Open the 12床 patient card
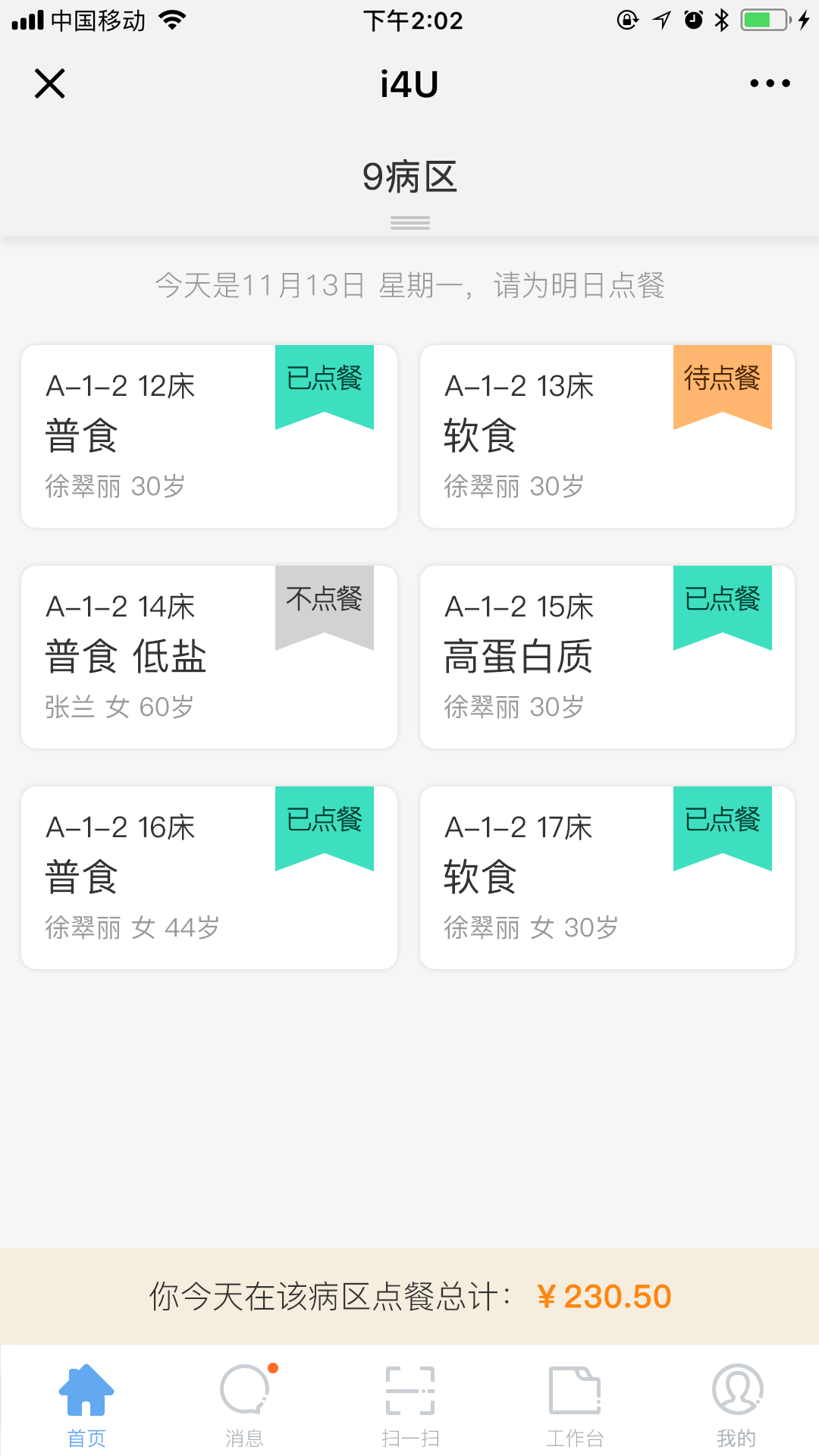This screenshot has width=819, height=1456. click(x=209, y=436)
